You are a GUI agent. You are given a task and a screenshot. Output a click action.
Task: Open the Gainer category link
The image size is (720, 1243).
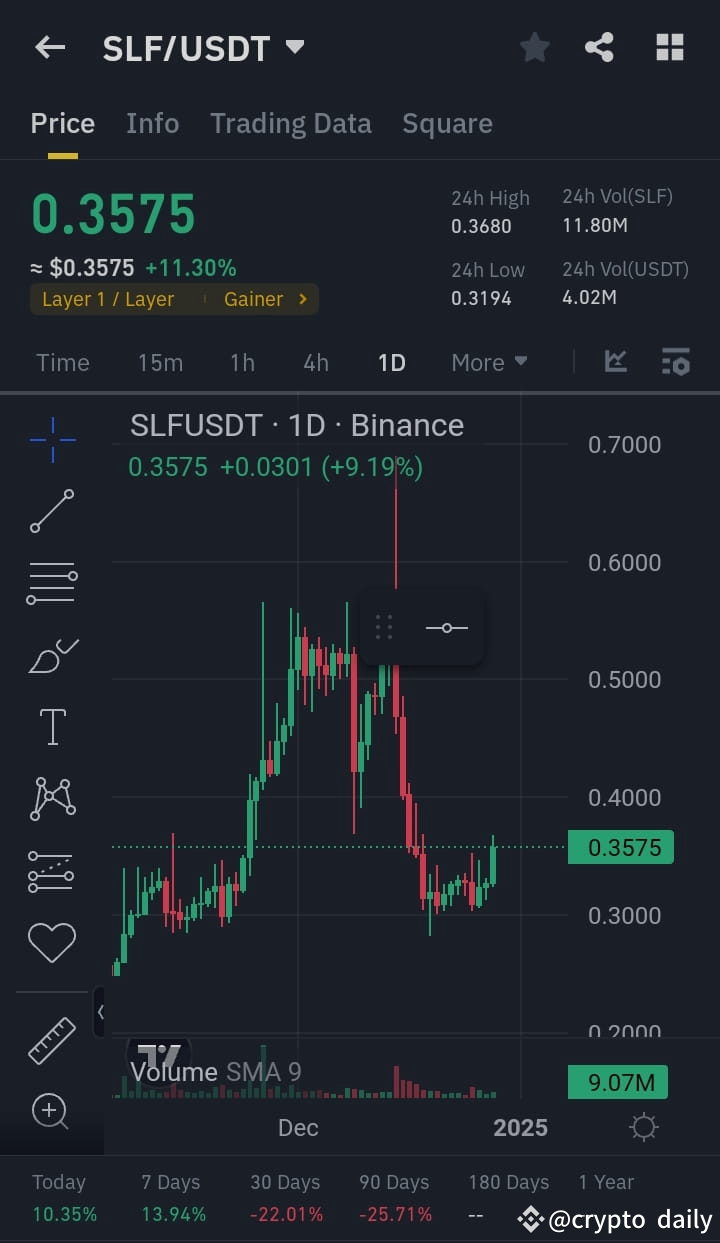point(253,299)
